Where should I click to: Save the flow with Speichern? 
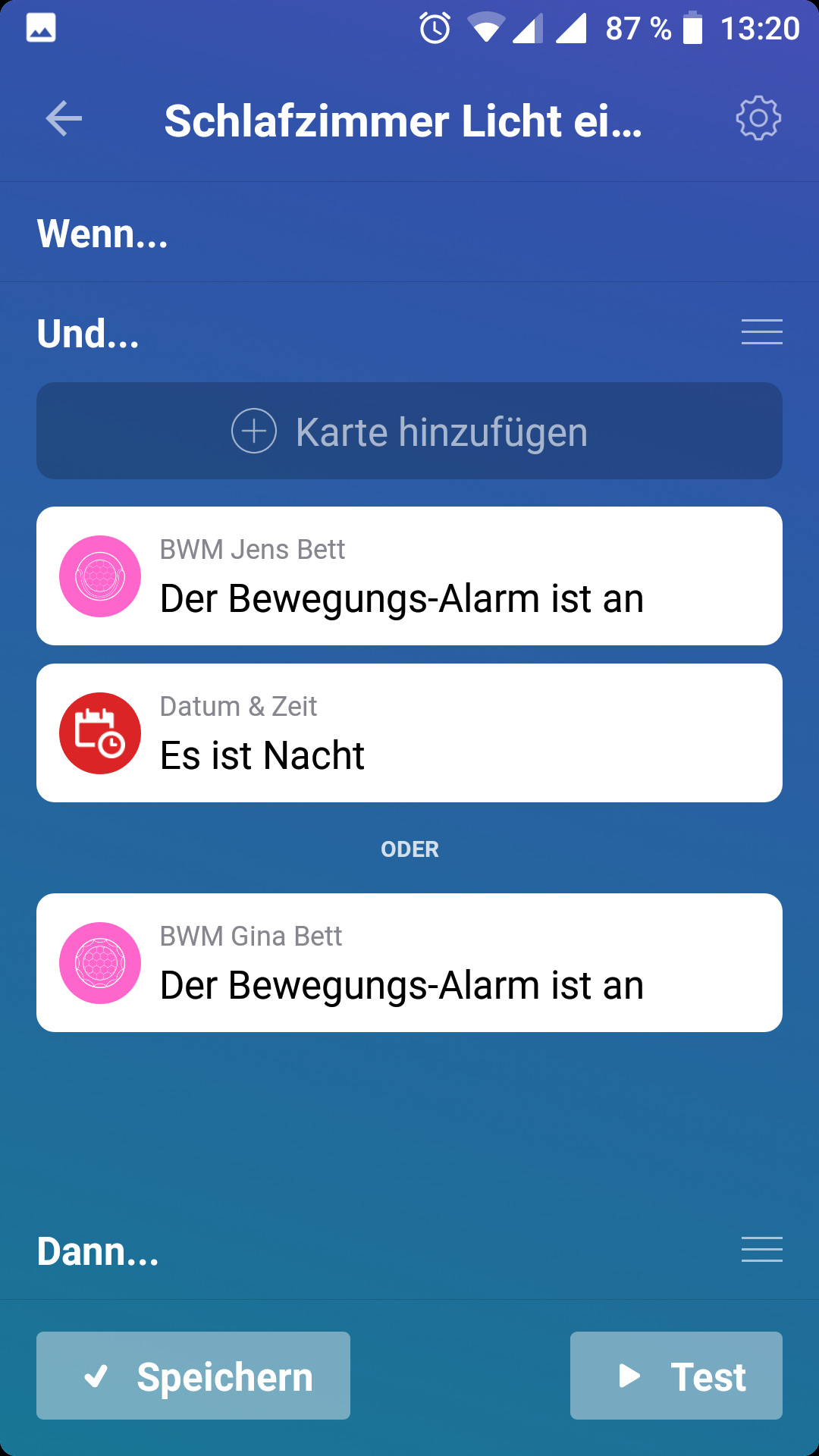tap(193, 1376)
